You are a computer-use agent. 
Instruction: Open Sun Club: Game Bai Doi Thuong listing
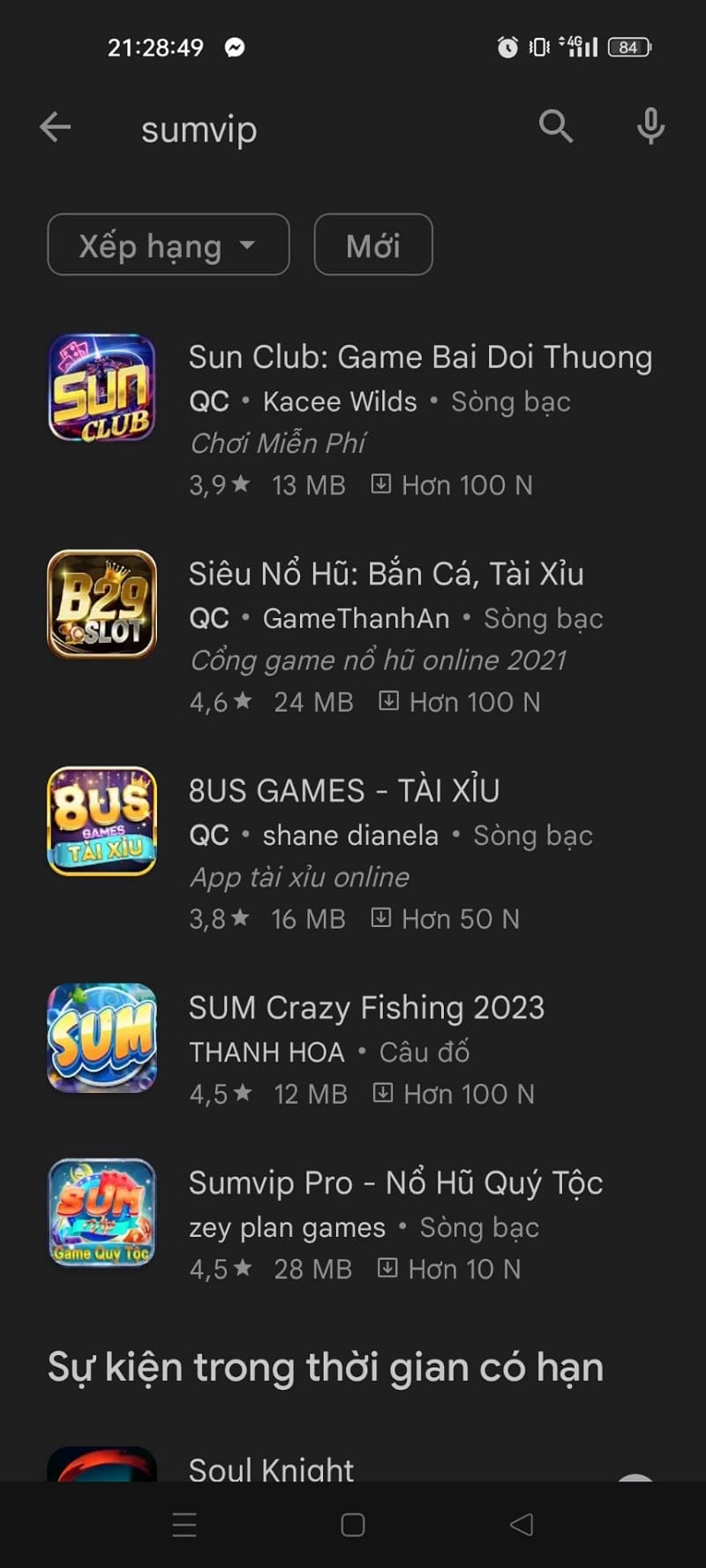(421, 357)
